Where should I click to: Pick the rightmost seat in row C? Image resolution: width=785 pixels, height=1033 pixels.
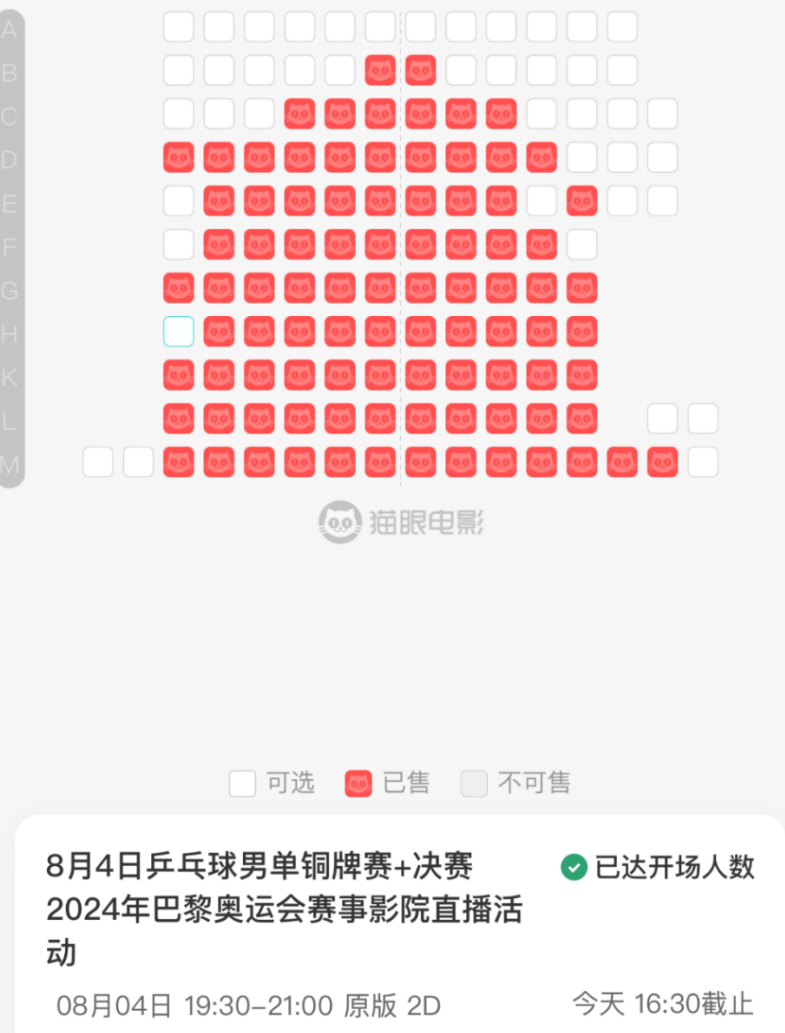[662, 114]
